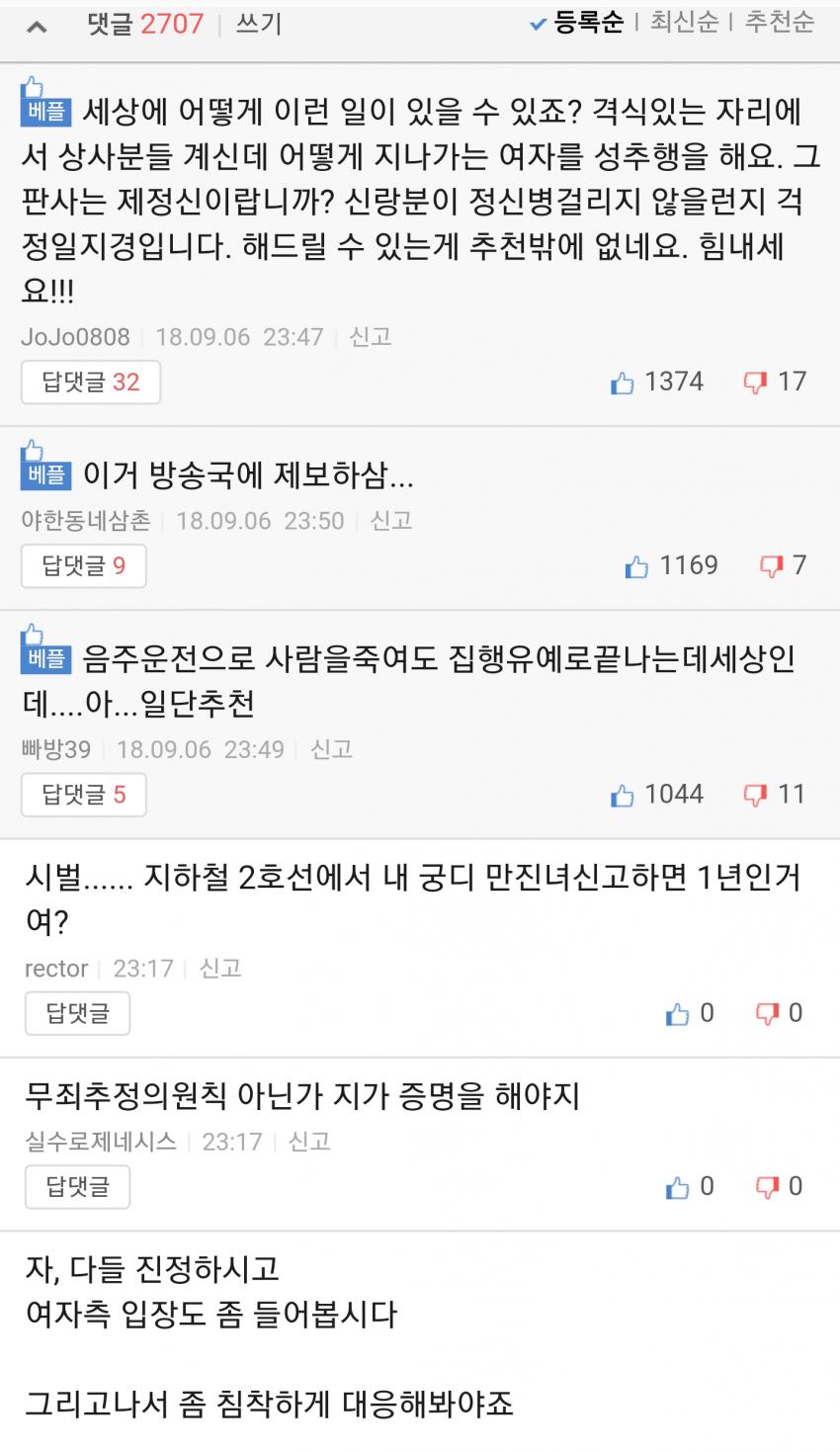Open the 32 replies on JoJo0808's comment
Screen dimensions: 840x1452
tap(90, 383)
